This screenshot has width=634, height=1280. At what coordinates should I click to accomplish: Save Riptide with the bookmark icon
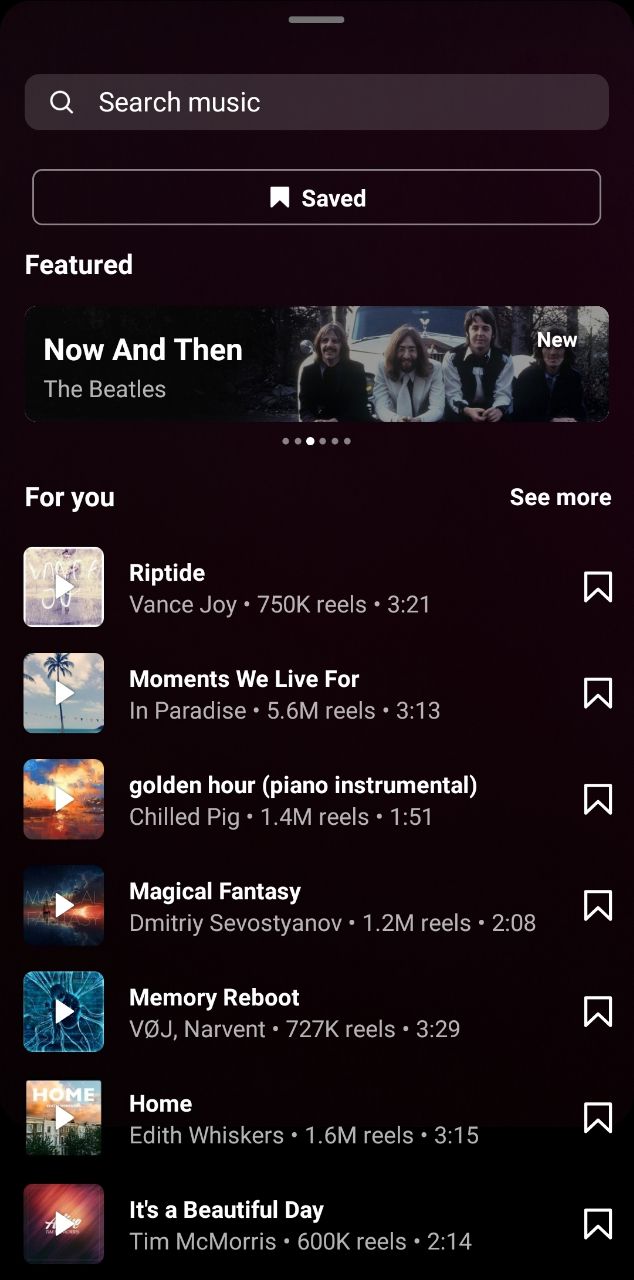click(597, 587)
